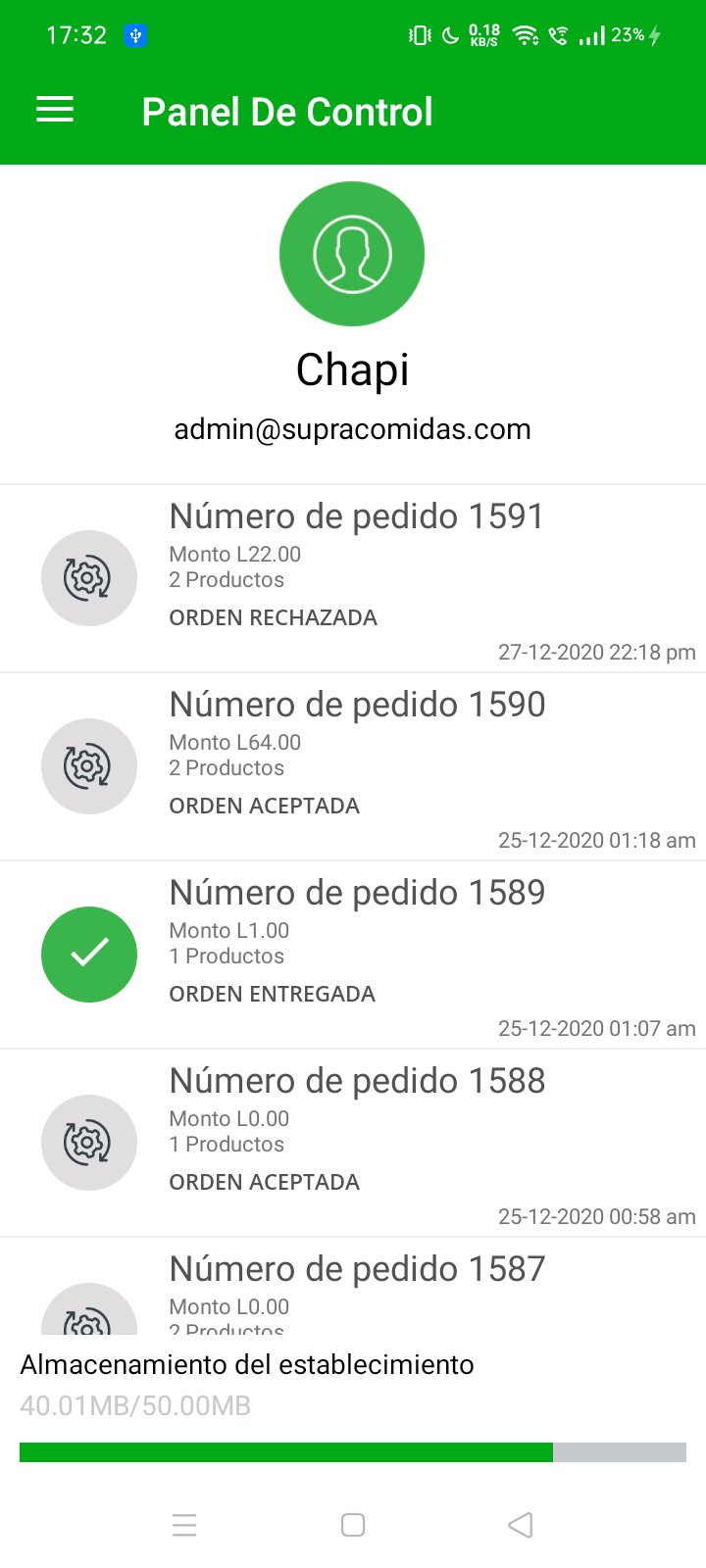Open the hamburger navigation menu
Screen dimensions: 706x1568
point(55,110)
